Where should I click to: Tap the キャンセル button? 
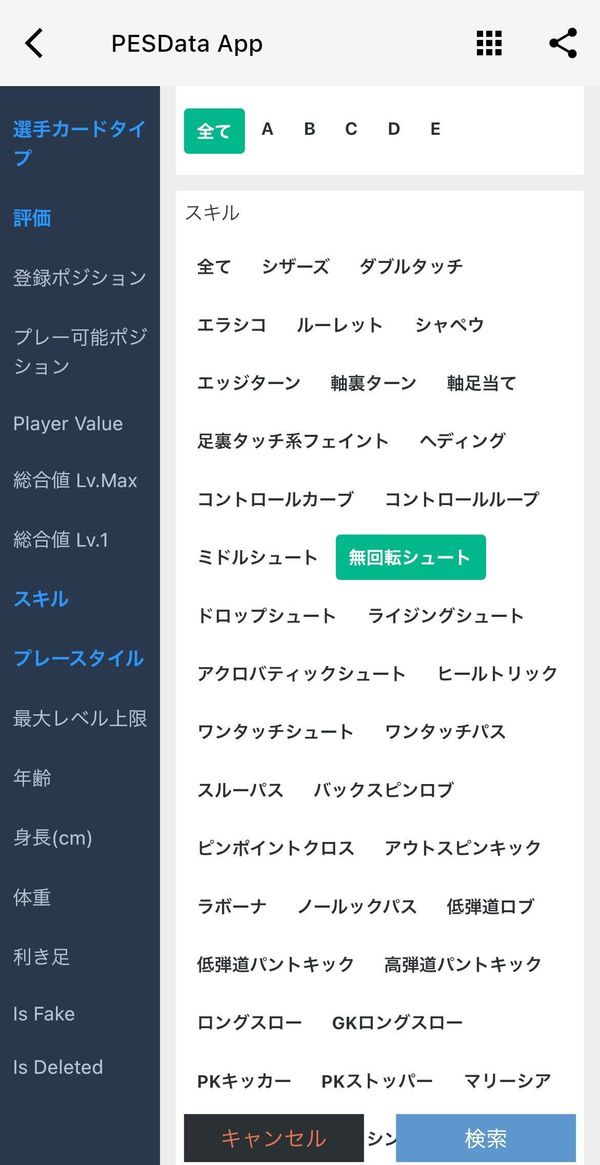click(274, 1138)
